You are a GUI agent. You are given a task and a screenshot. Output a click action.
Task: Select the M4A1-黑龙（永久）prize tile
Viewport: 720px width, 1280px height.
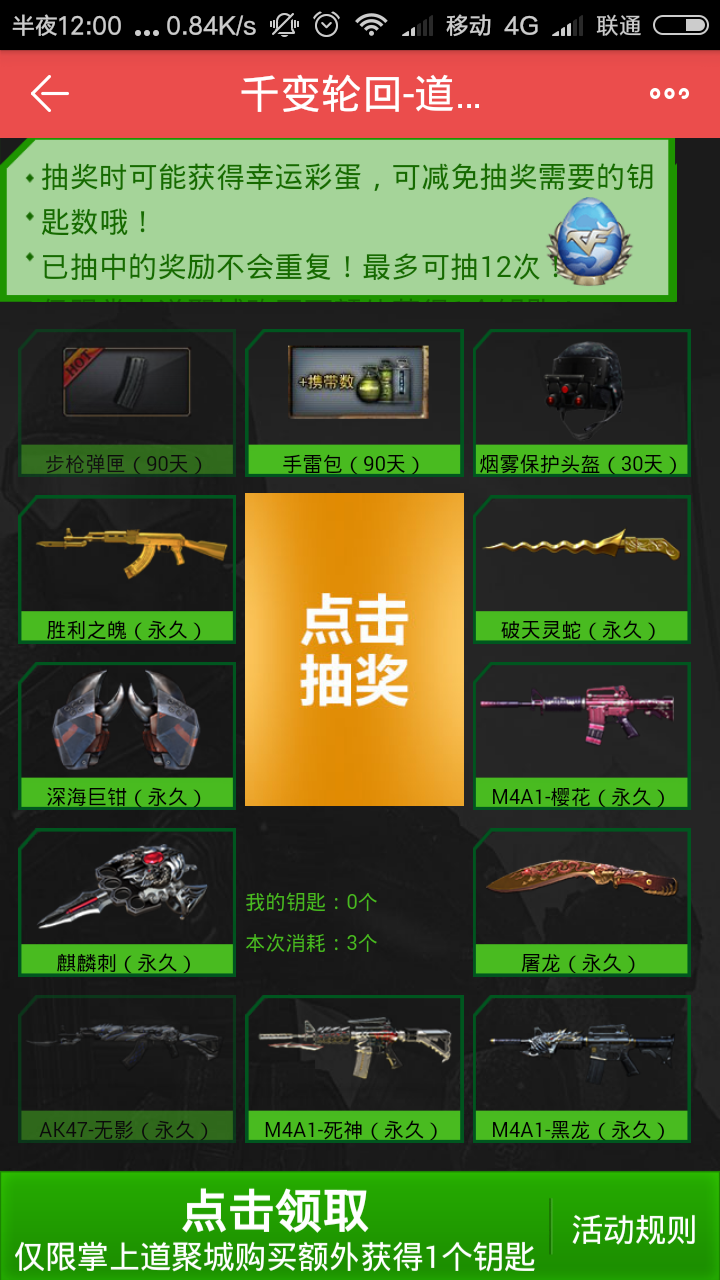click(582, 1069)
